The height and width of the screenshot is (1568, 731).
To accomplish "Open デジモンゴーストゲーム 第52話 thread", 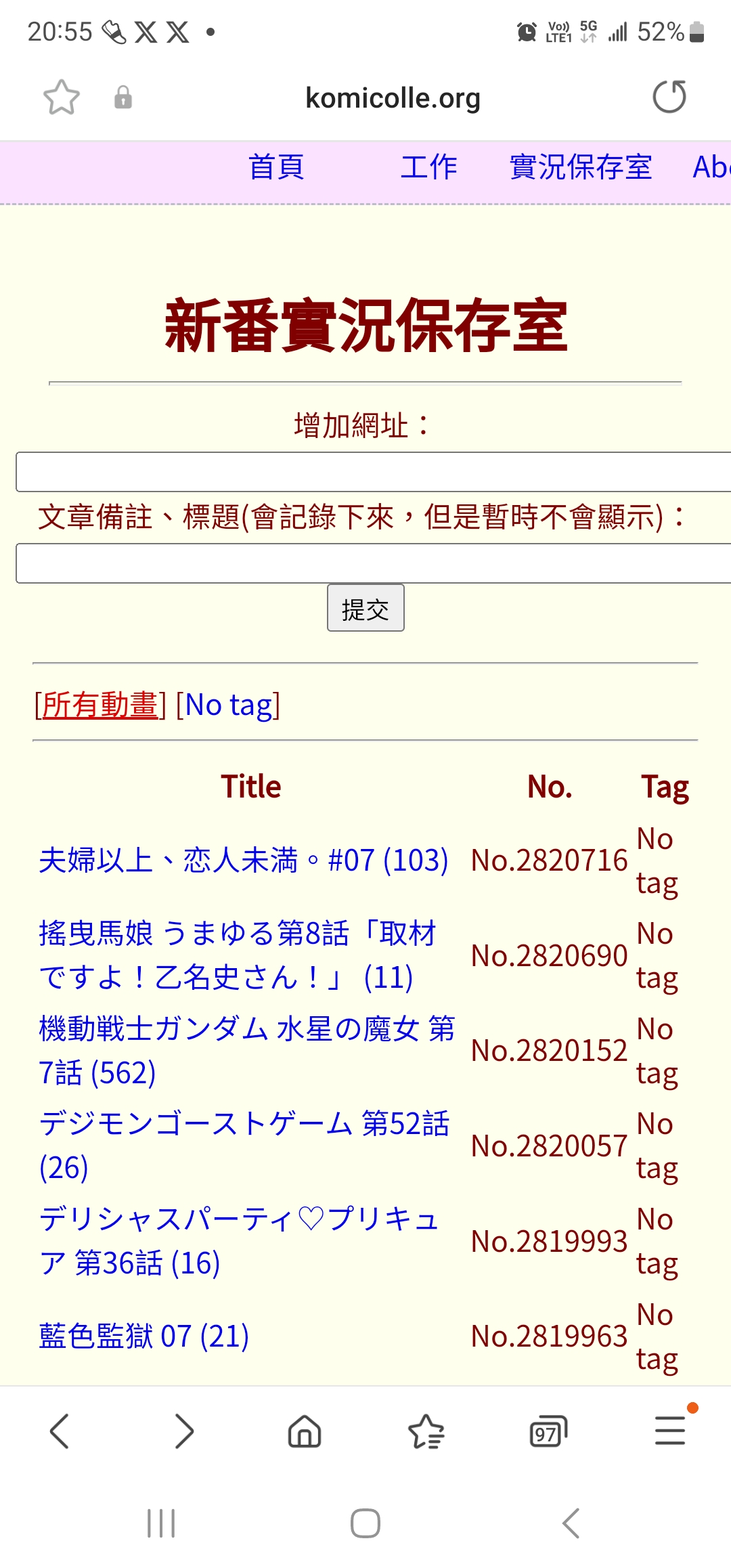I will pos(244,1146).
